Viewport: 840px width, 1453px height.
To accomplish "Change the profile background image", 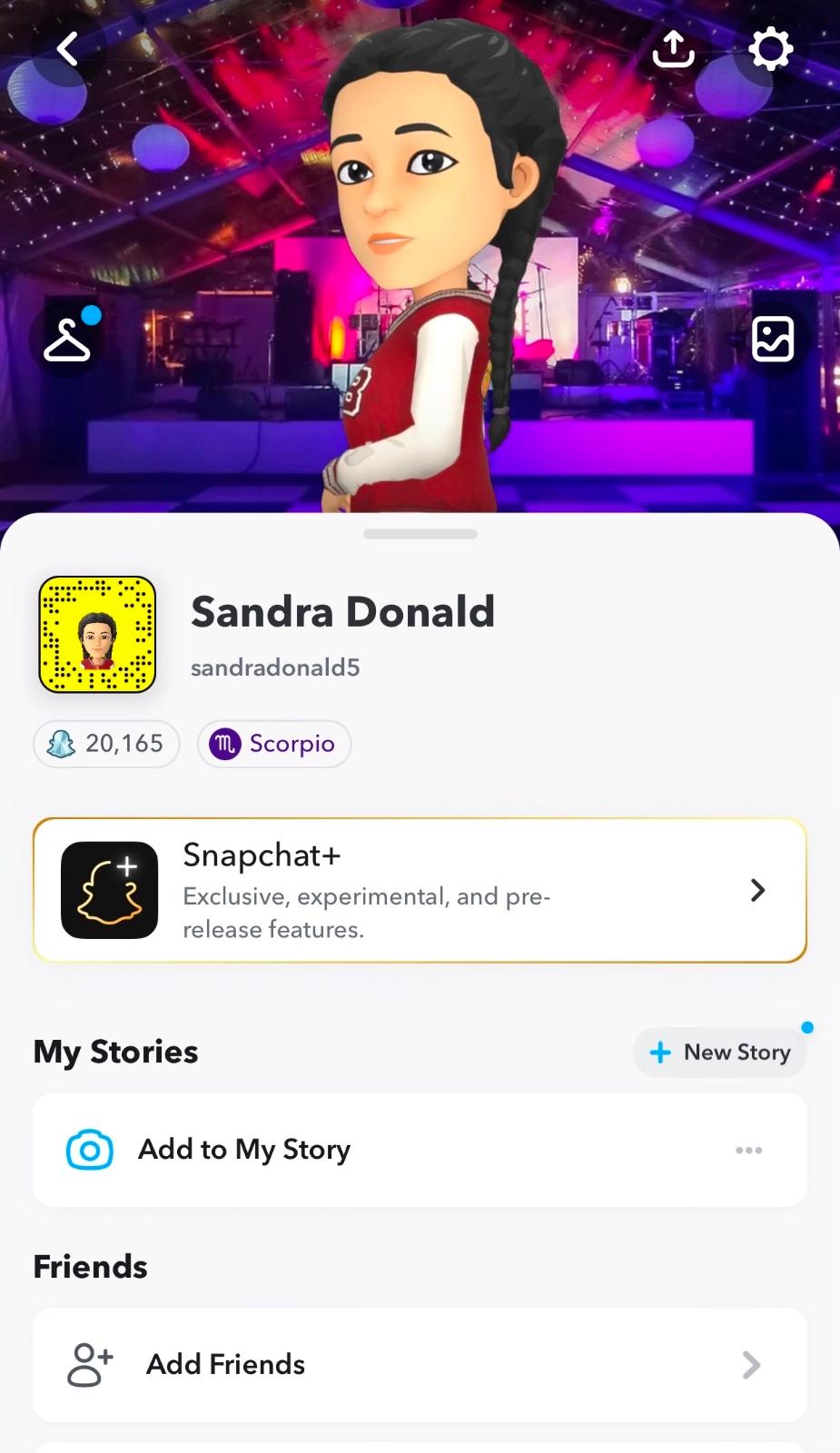I will pos(773,340).
